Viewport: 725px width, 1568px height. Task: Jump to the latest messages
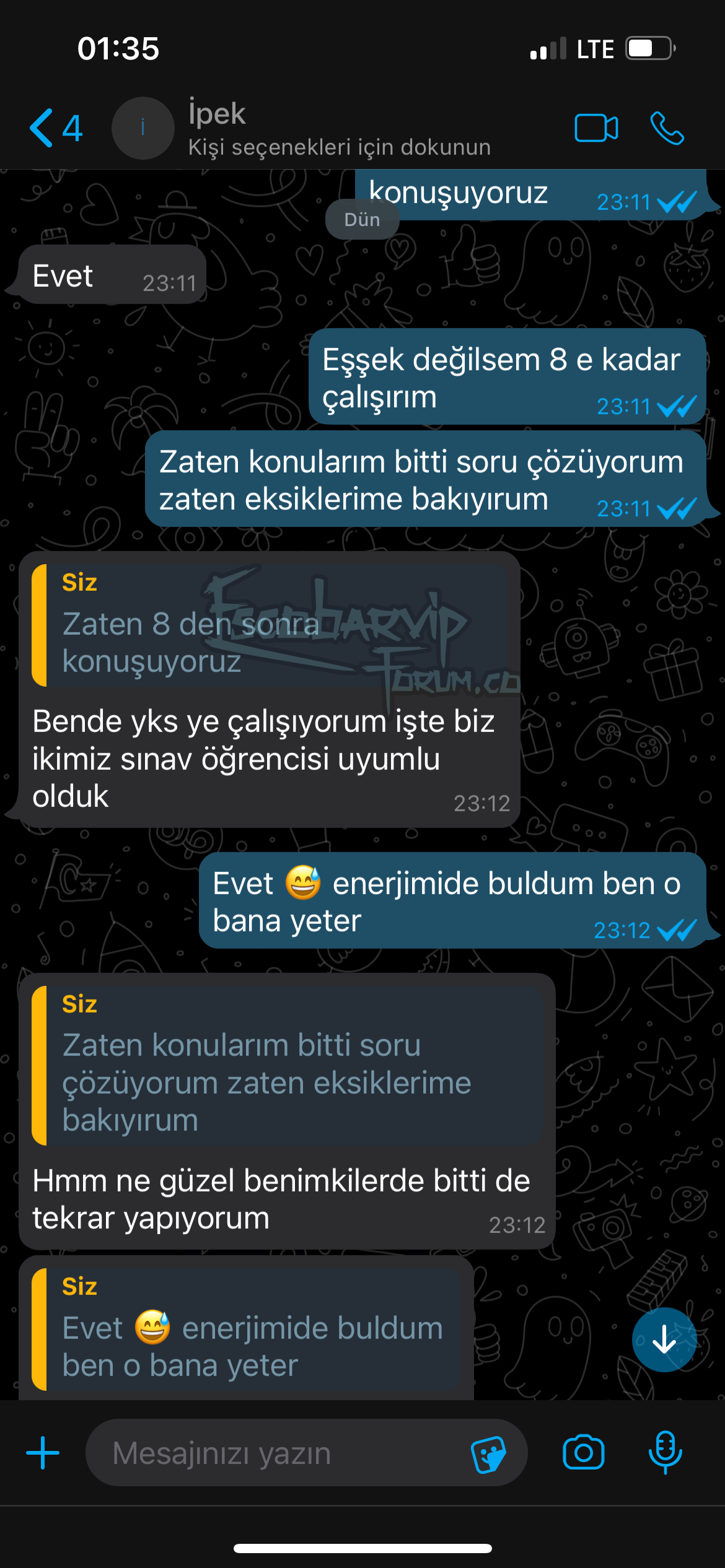pos(664,1340)
